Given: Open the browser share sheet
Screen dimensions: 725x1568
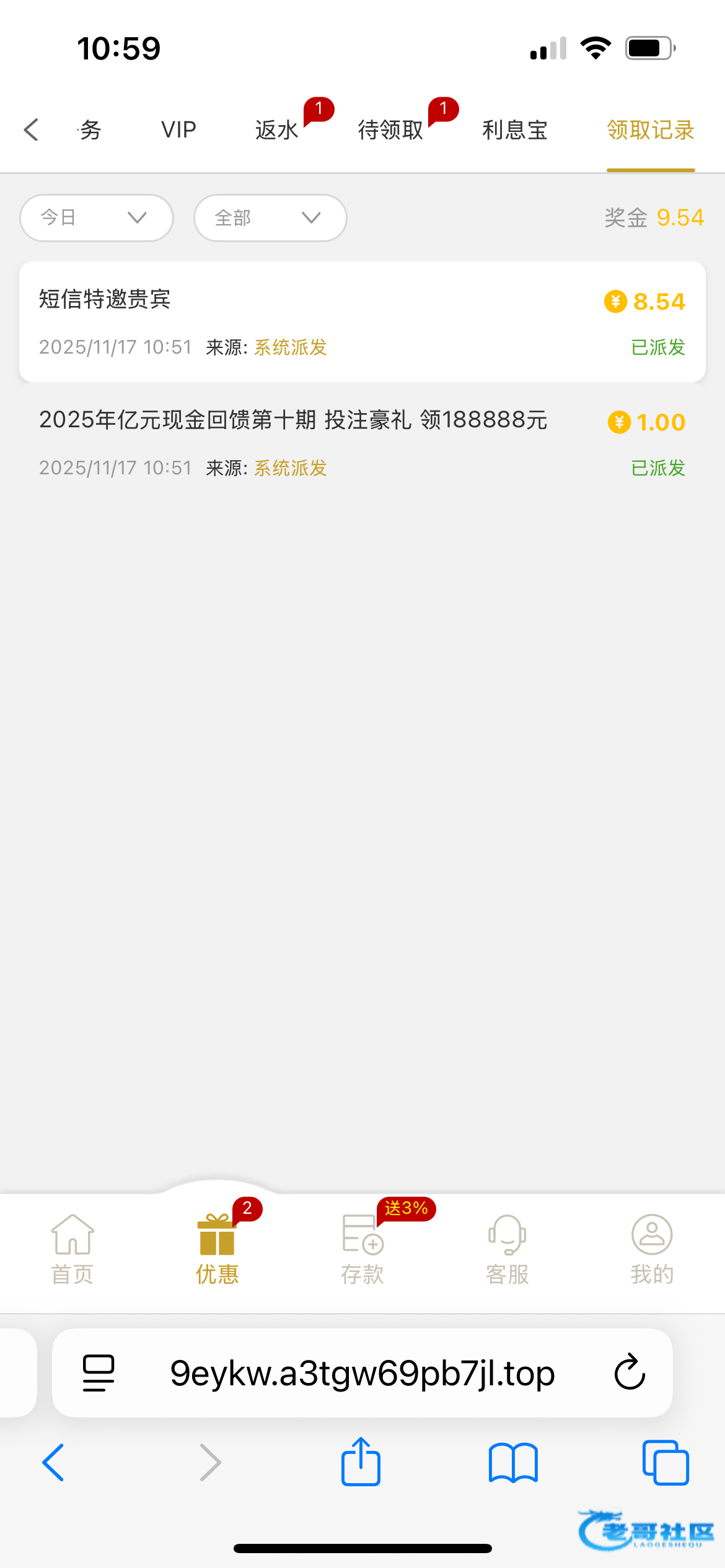Looking at the screenshot, I should pos(361,1461).
